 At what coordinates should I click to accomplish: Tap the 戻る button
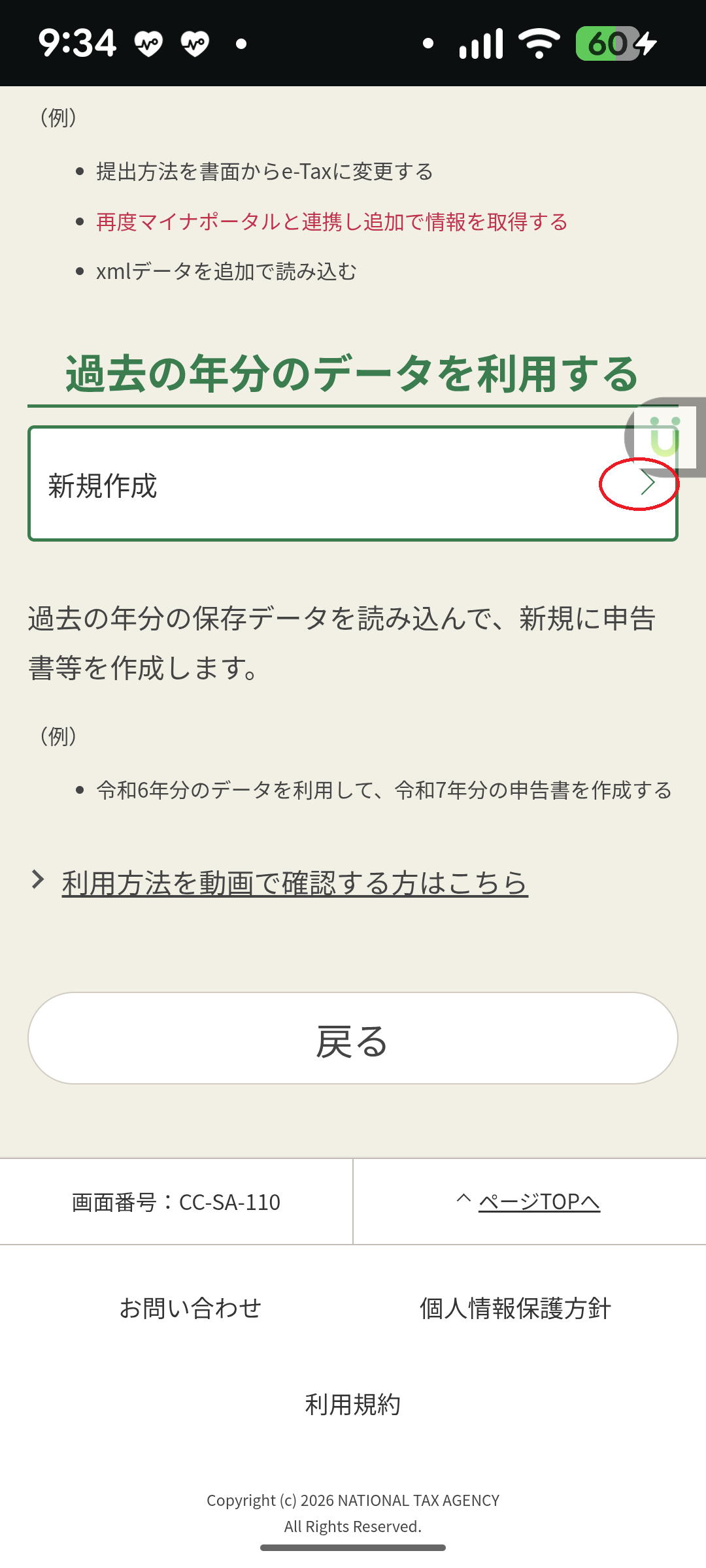[x=352, y=1039]
